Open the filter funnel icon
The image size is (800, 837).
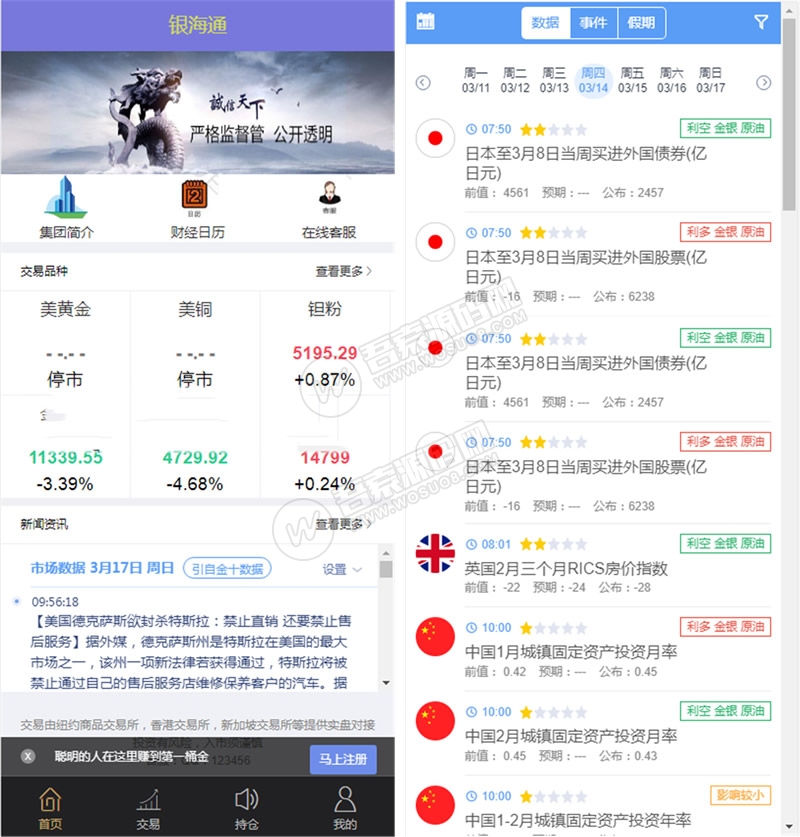point(761,22)
